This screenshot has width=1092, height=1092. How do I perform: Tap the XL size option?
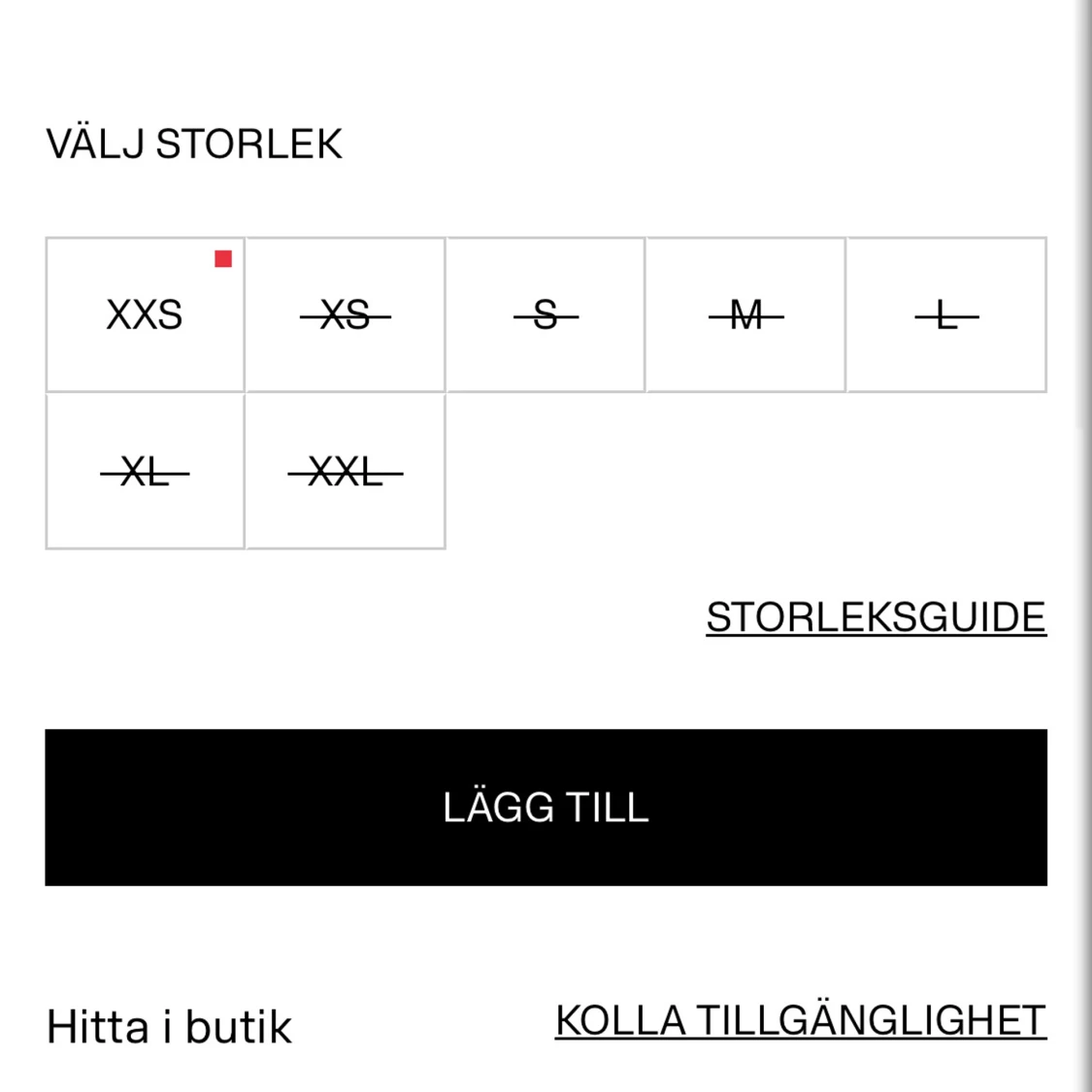145,472
